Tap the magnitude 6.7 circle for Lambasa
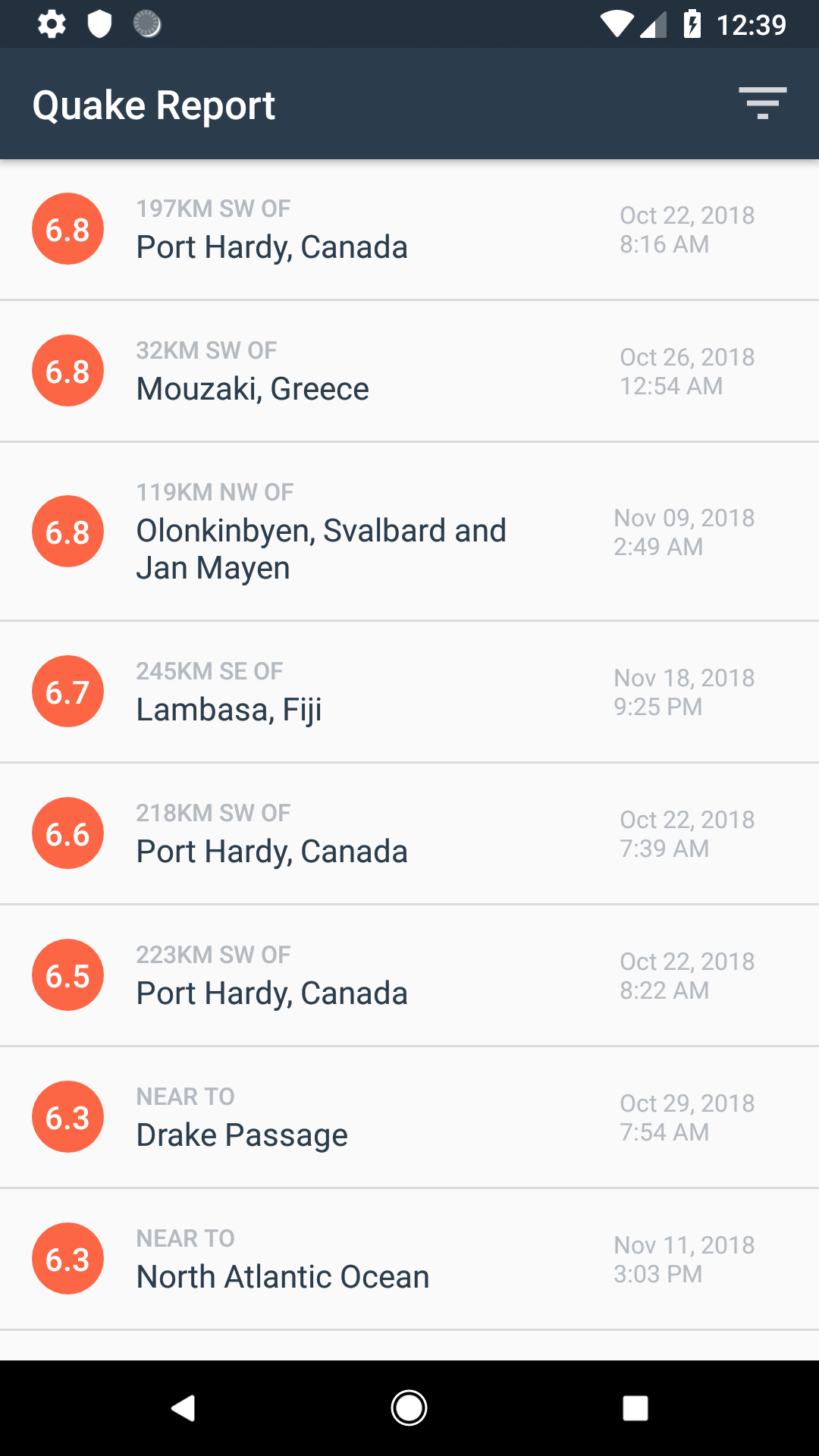819x1456 pixels. click(67, 691)
